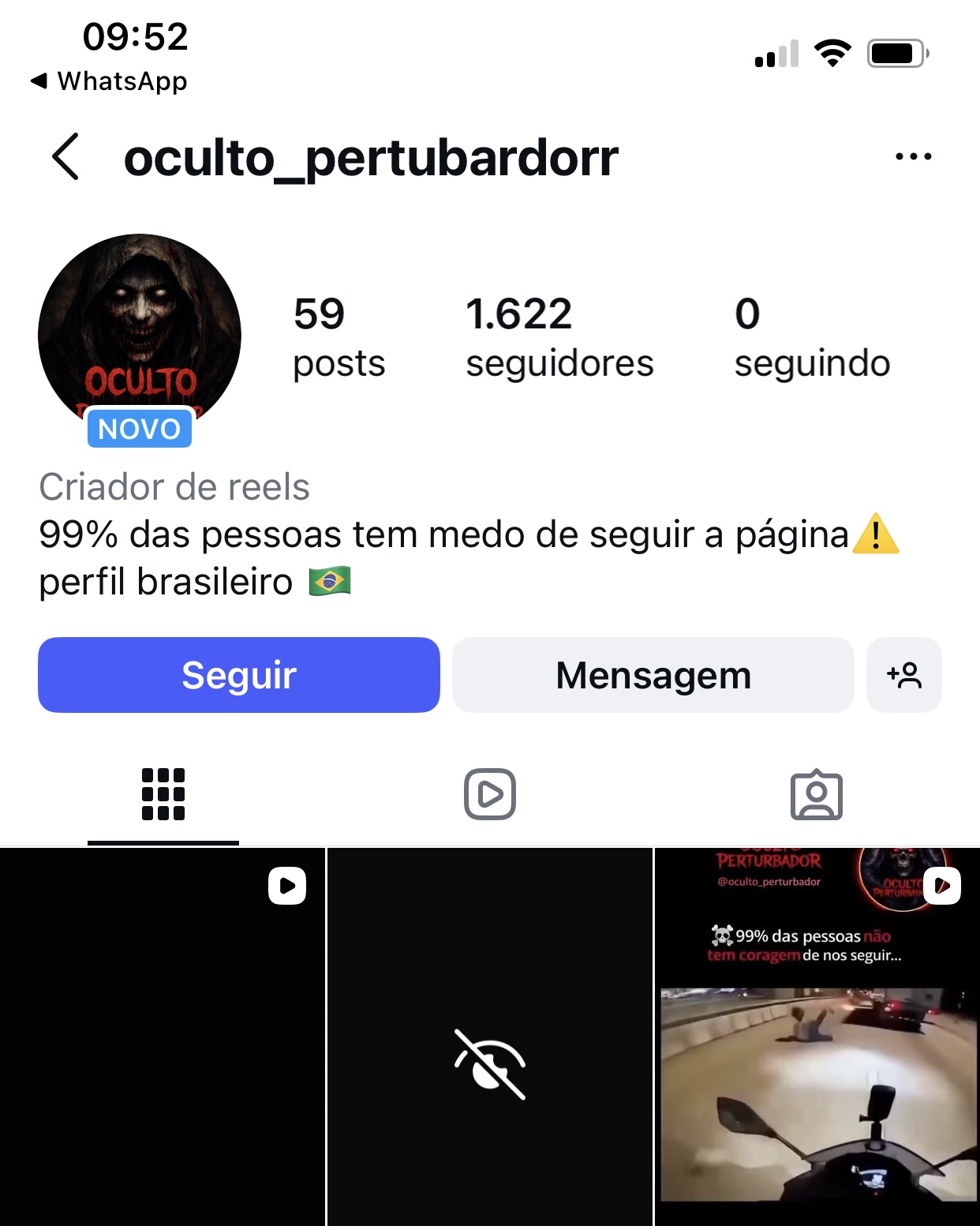Open the oculto_pertubardorr username title

[371, 156]
